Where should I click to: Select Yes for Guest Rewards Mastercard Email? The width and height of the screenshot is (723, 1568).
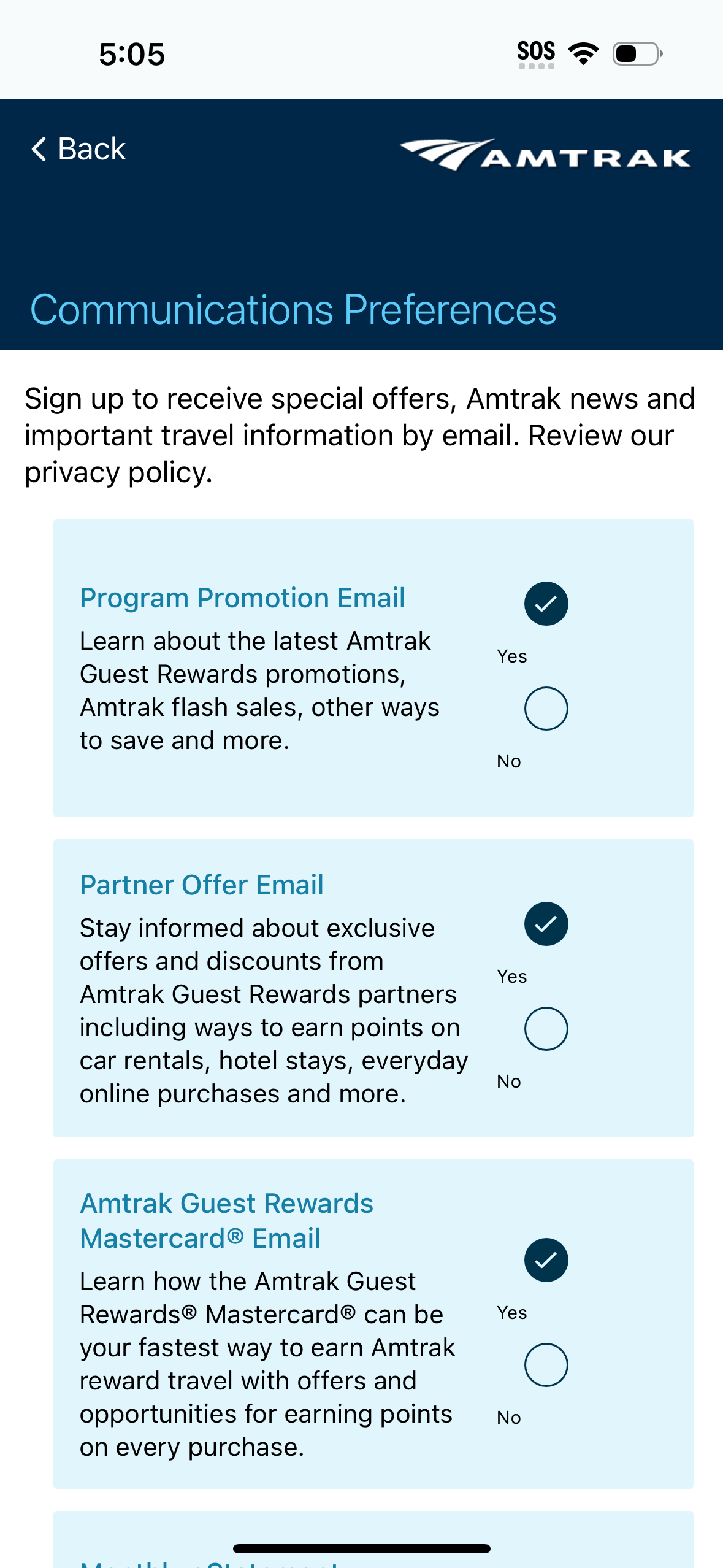pyautogui.click(x=546, y=1260)
